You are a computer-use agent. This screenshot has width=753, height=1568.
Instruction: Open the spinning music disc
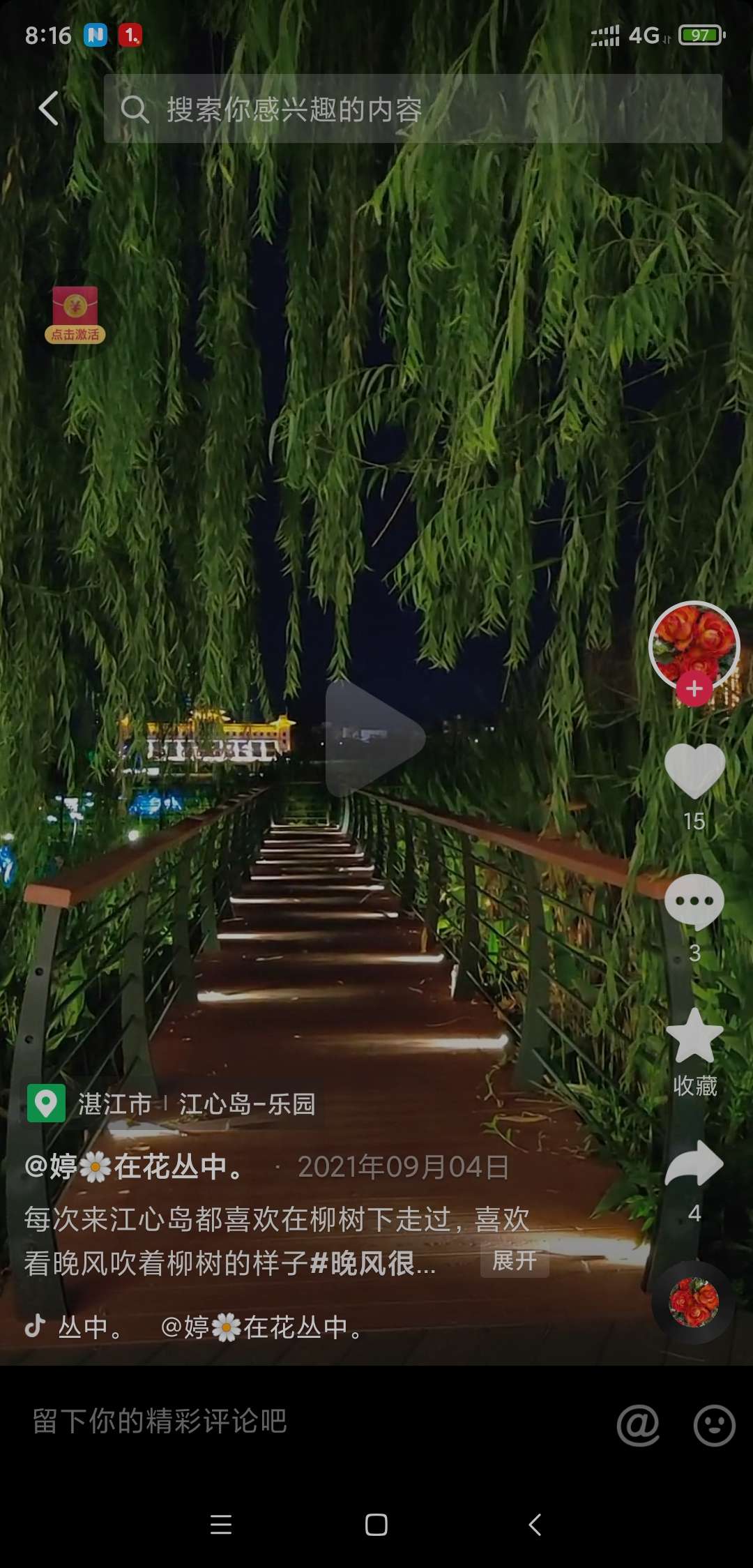tap(694, 1302)
